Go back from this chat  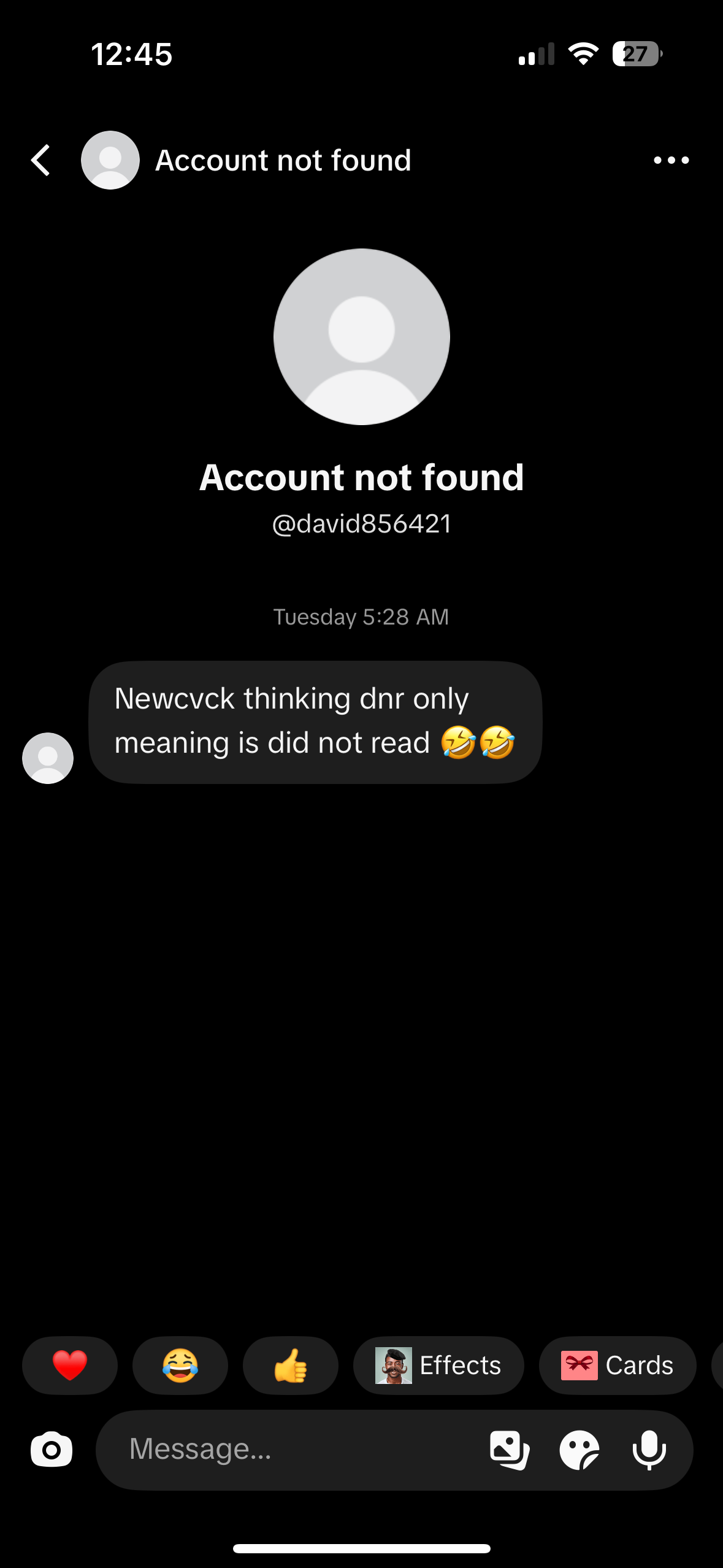pos(40,160)
